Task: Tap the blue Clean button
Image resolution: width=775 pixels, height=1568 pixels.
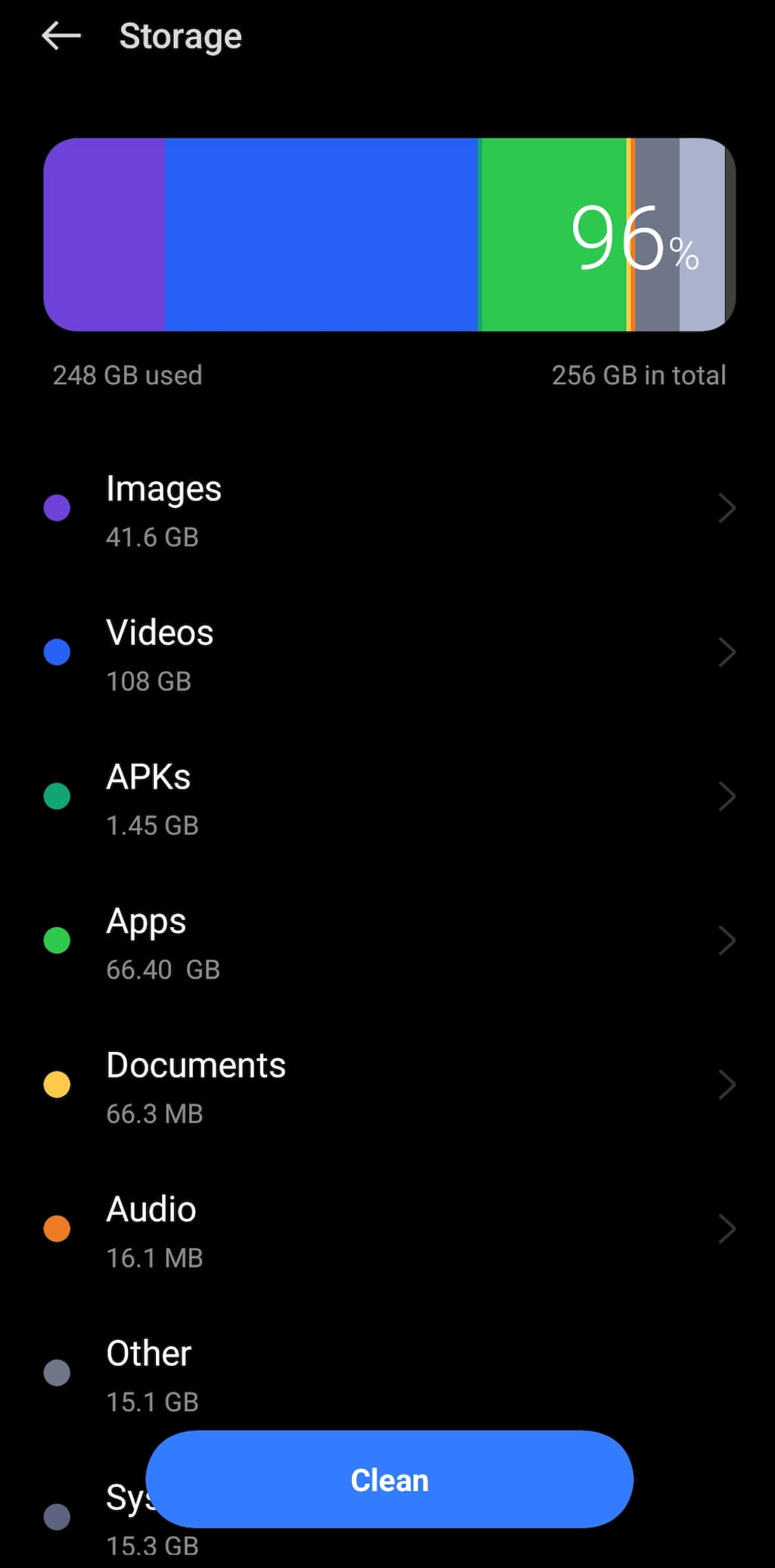Action: click(x=389, y=1480)
